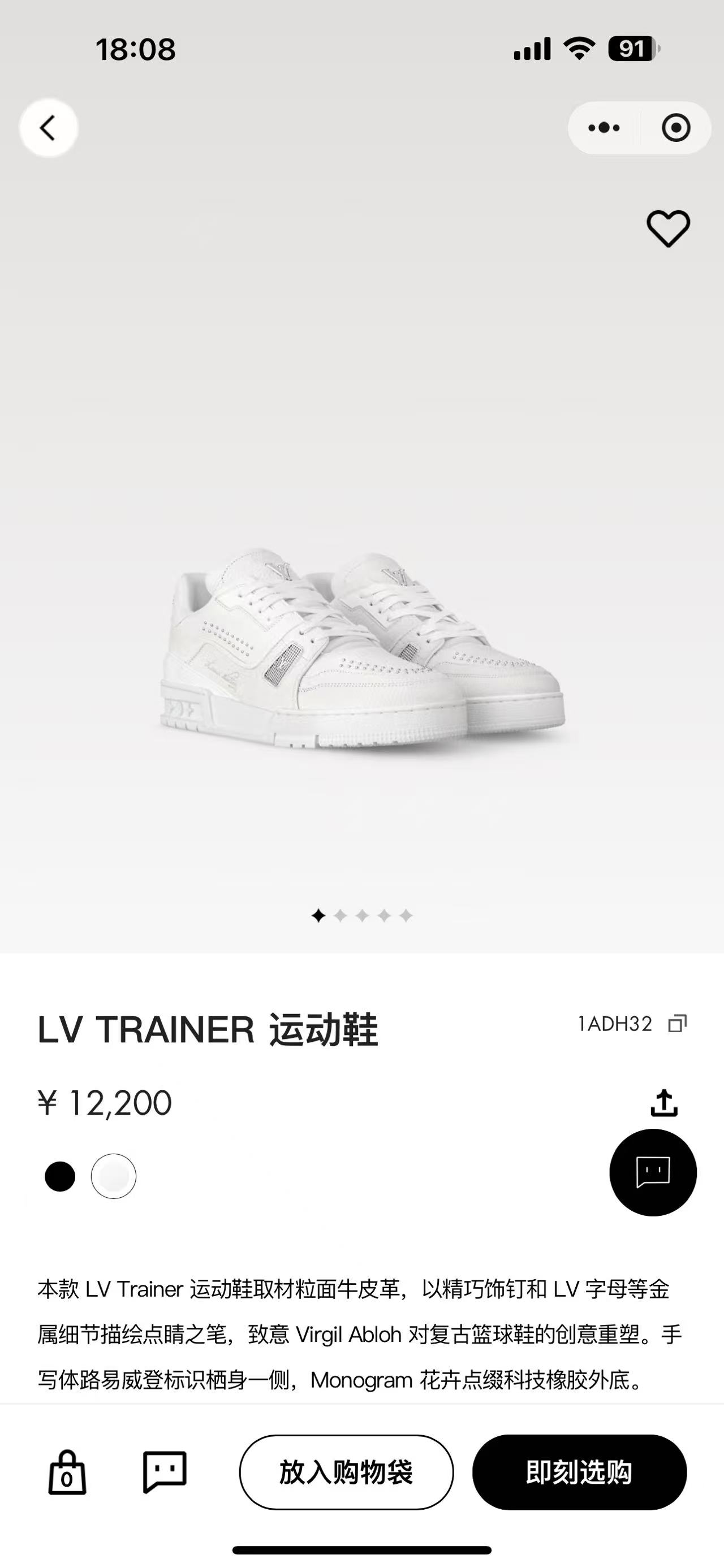Select the white color option
Image resolution: width=724 pixels, height=1568 pixels.
[x=113, y=1176]
